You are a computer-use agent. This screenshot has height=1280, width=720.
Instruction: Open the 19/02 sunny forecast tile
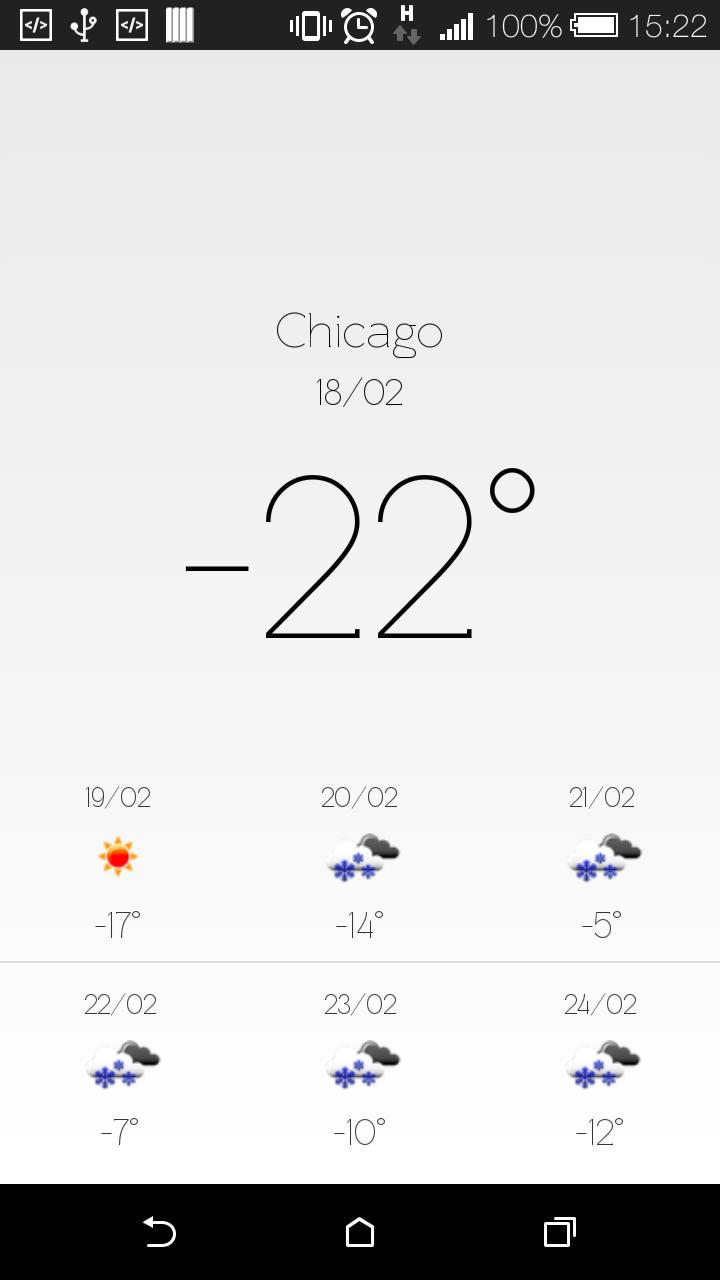(x=118, y=860)
